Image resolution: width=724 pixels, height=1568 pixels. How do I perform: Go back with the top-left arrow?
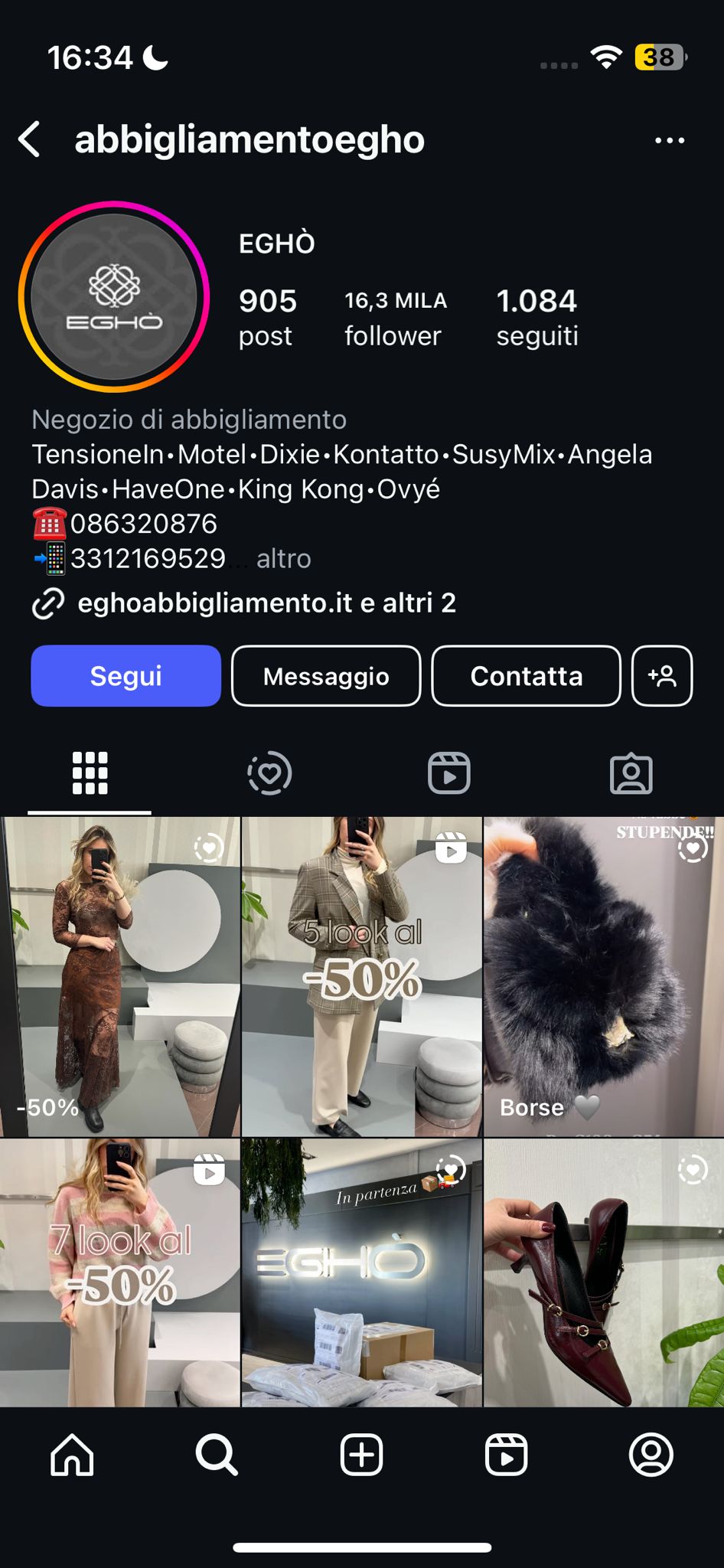click(x=29, y=140)
